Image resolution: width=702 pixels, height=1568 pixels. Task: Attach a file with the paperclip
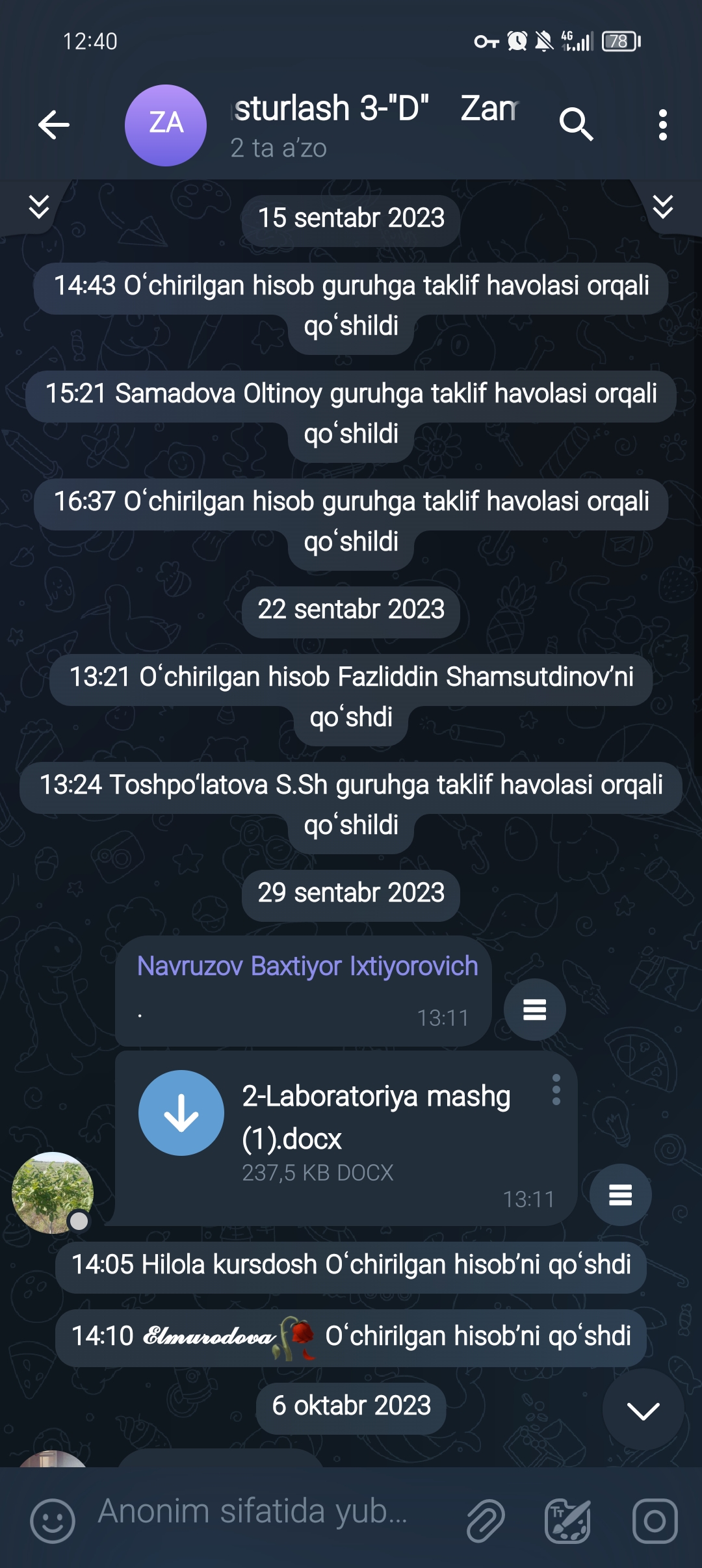pyautogui.click(x=486, y=1521)
